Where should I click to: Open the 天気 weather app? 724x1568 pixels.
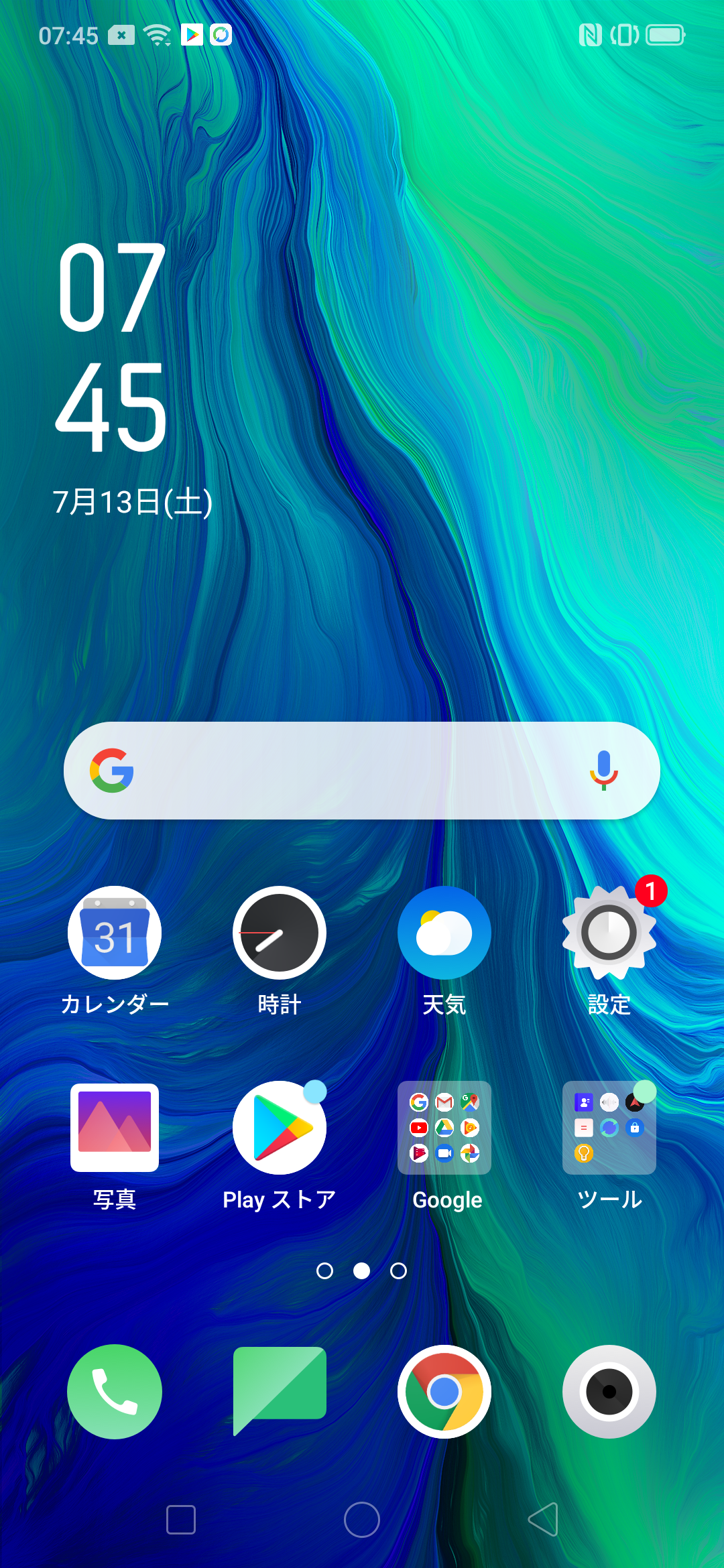click(444, 933)
